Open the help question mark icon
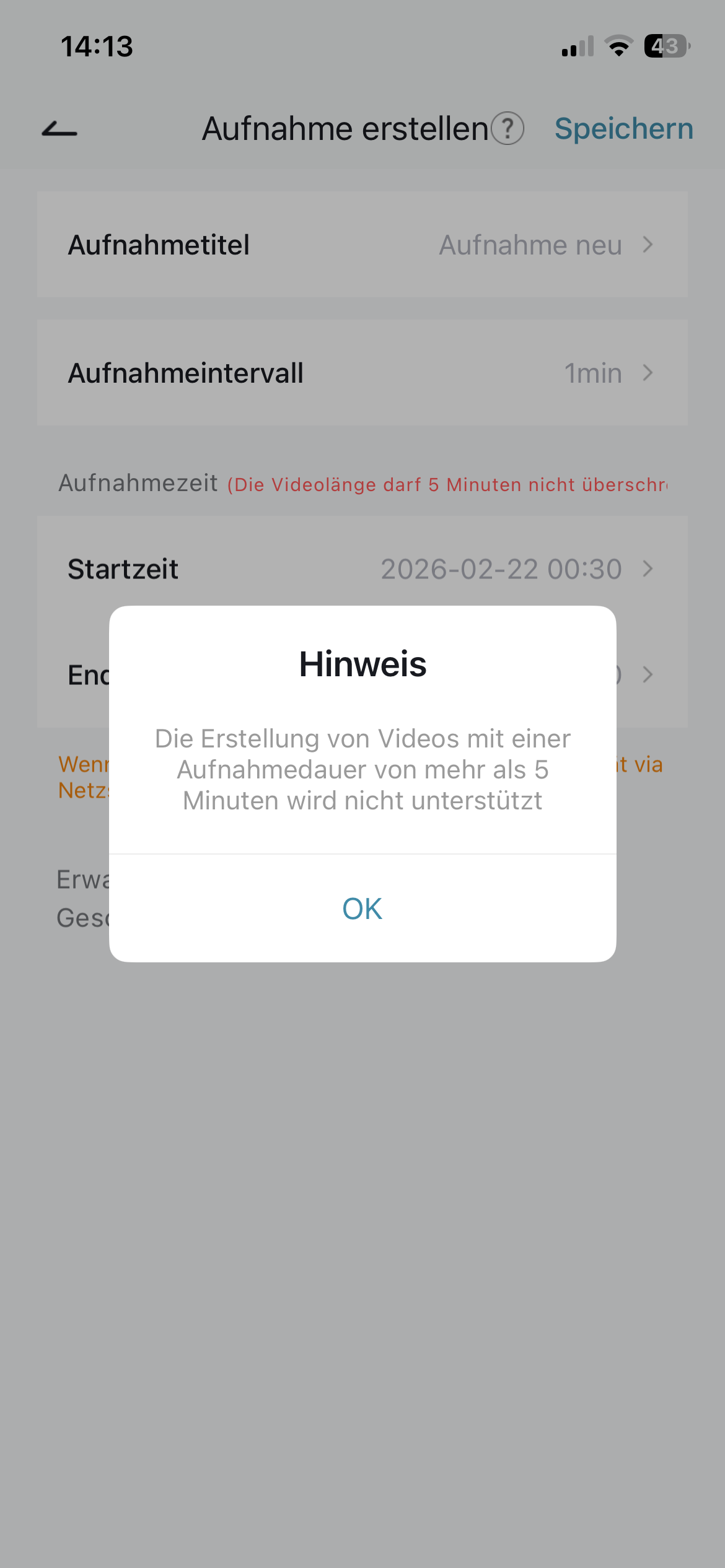Screen dimensions: 725x1568 pos(507,129)
